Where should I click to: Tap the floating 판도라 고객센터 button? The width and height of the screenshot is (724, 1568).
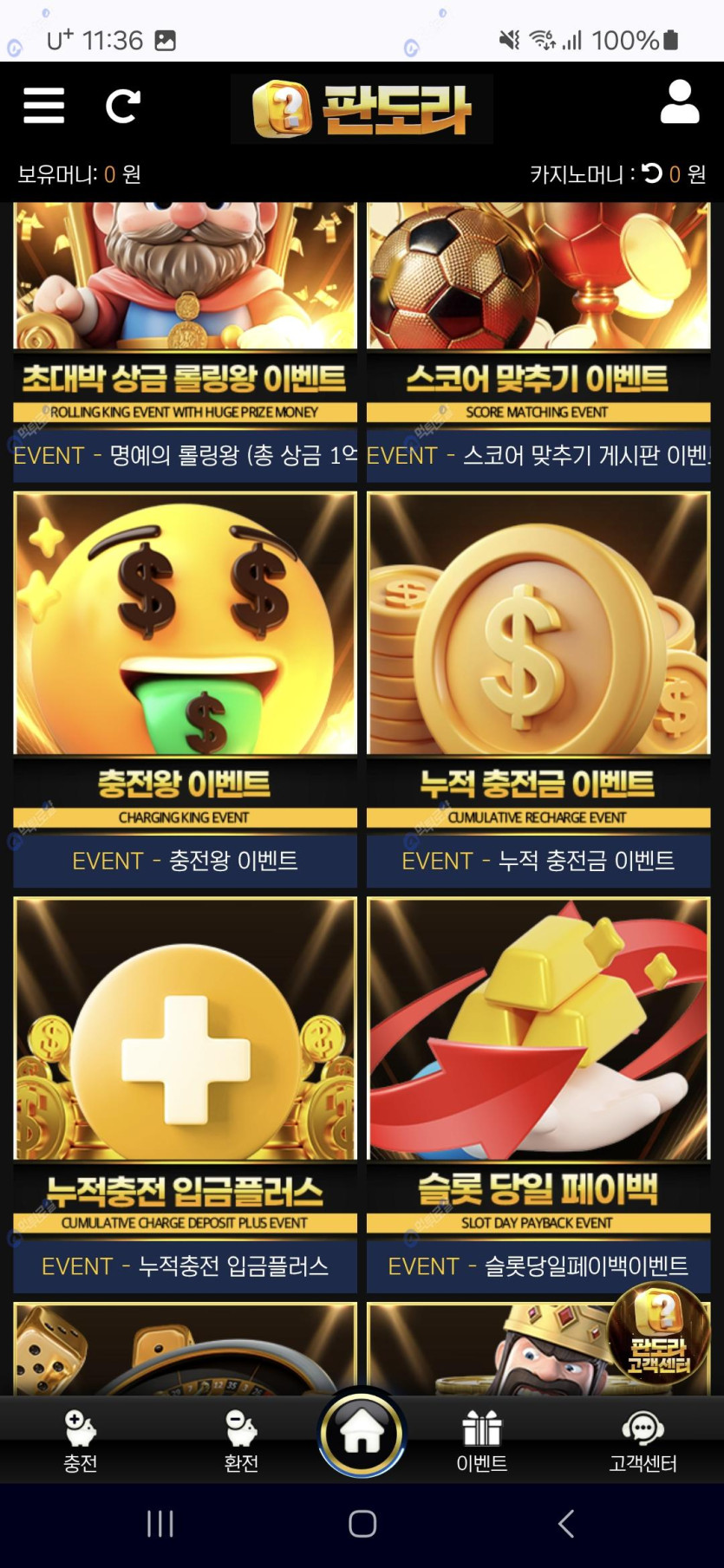[658, 1335]
